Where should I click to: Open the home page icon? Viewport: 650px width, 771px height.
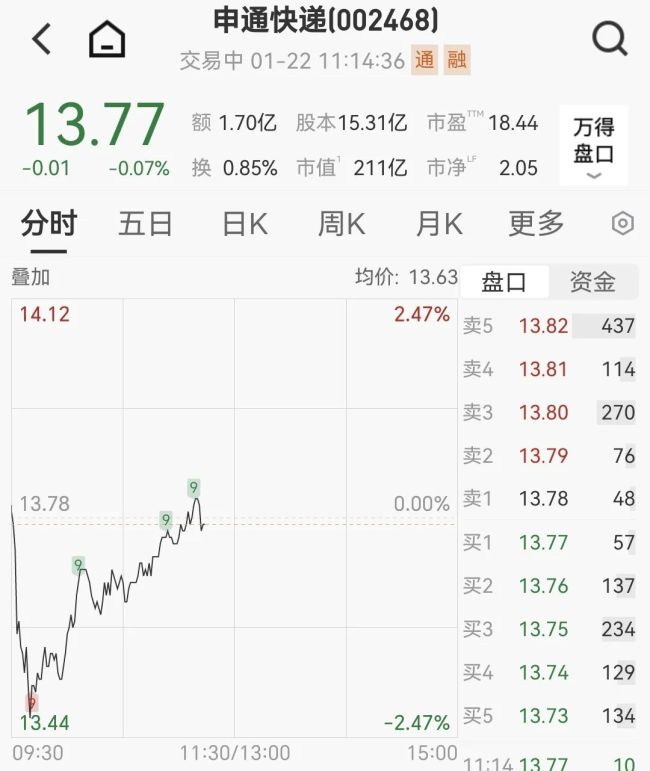(x=107, y=40)
